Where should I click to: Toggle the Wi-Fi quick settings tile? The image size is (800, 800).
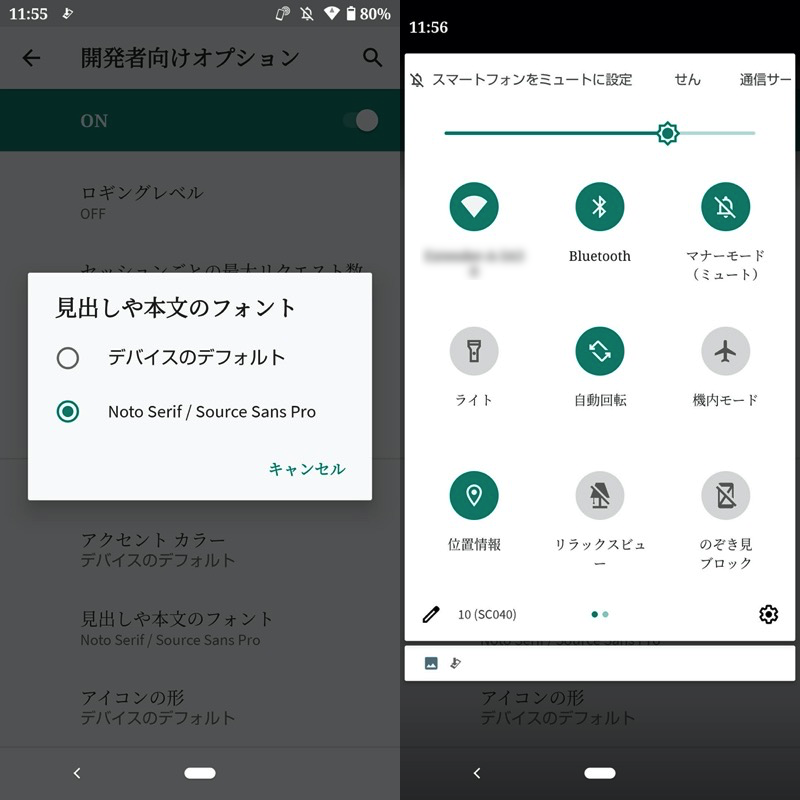(474, 207)
